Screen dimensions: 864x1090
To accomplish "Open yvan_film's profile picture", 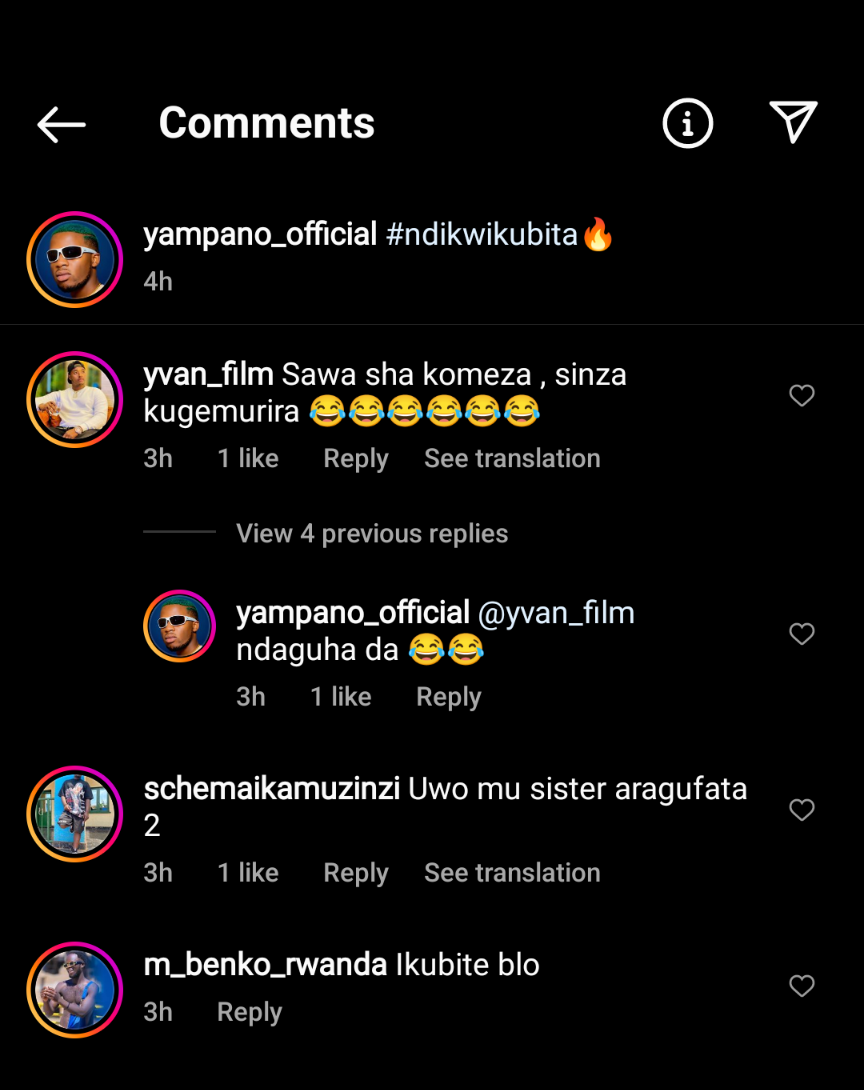I will point(74,400).
